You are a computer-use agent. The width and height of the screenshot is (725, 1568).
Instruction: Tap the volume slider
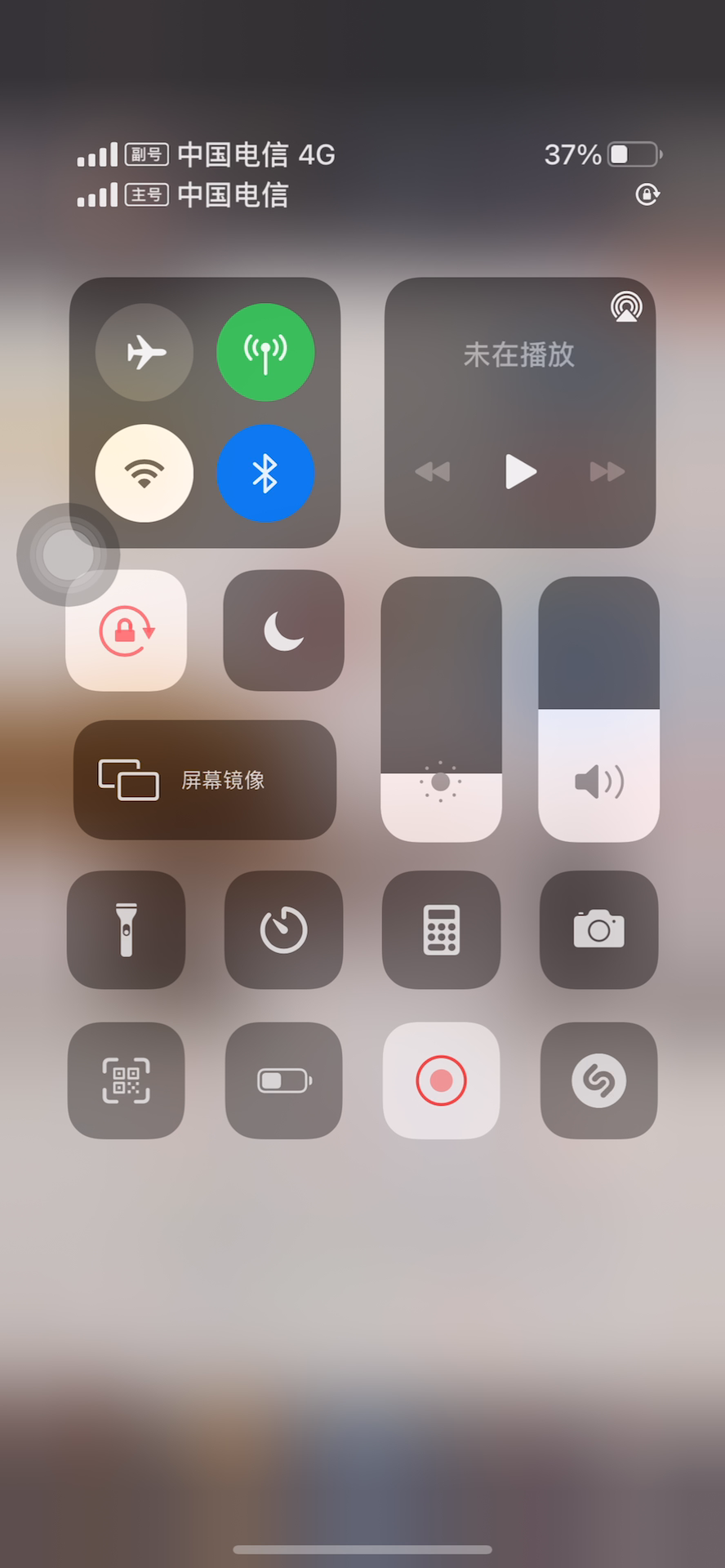pos(598,709)
